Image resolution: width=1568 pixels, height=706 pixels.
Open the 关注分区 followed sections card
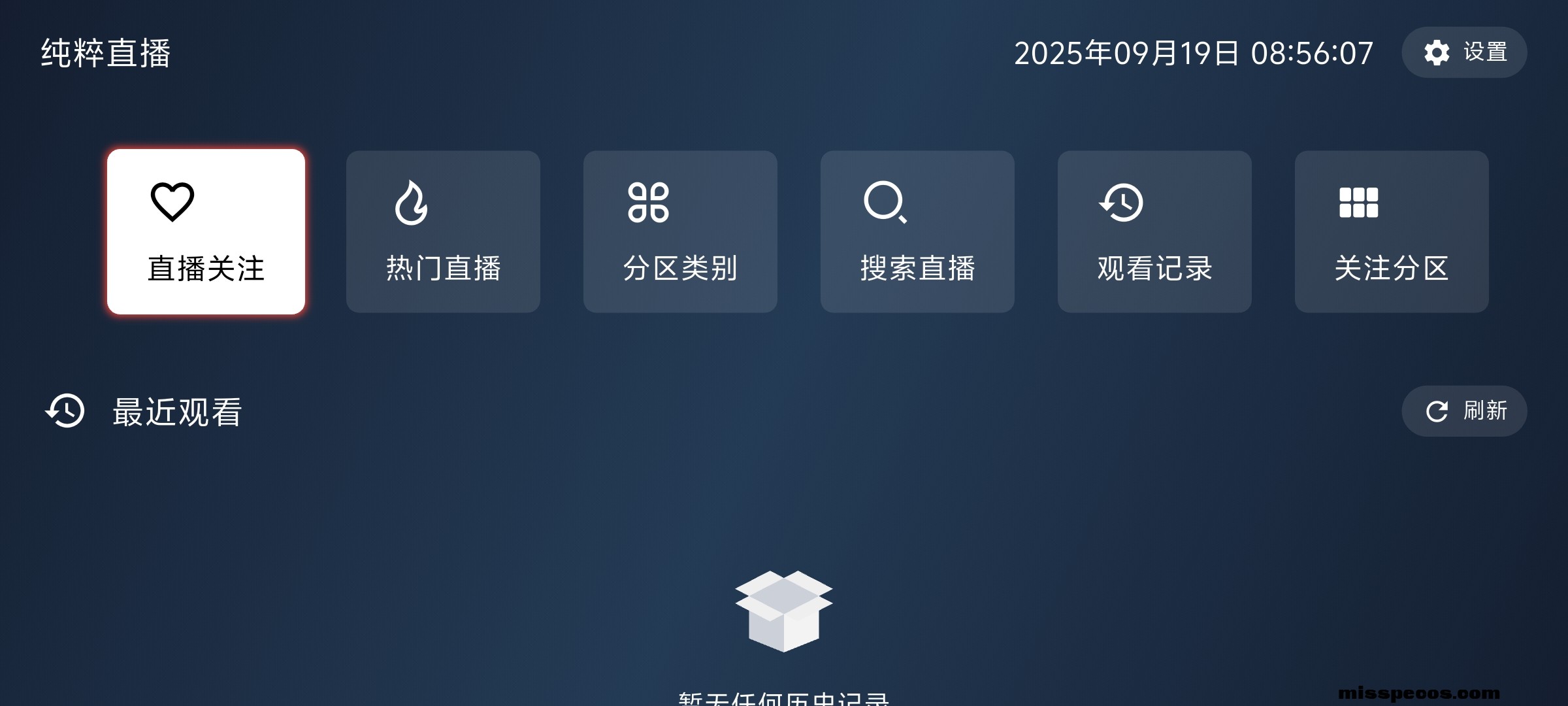click(1392, 232)
